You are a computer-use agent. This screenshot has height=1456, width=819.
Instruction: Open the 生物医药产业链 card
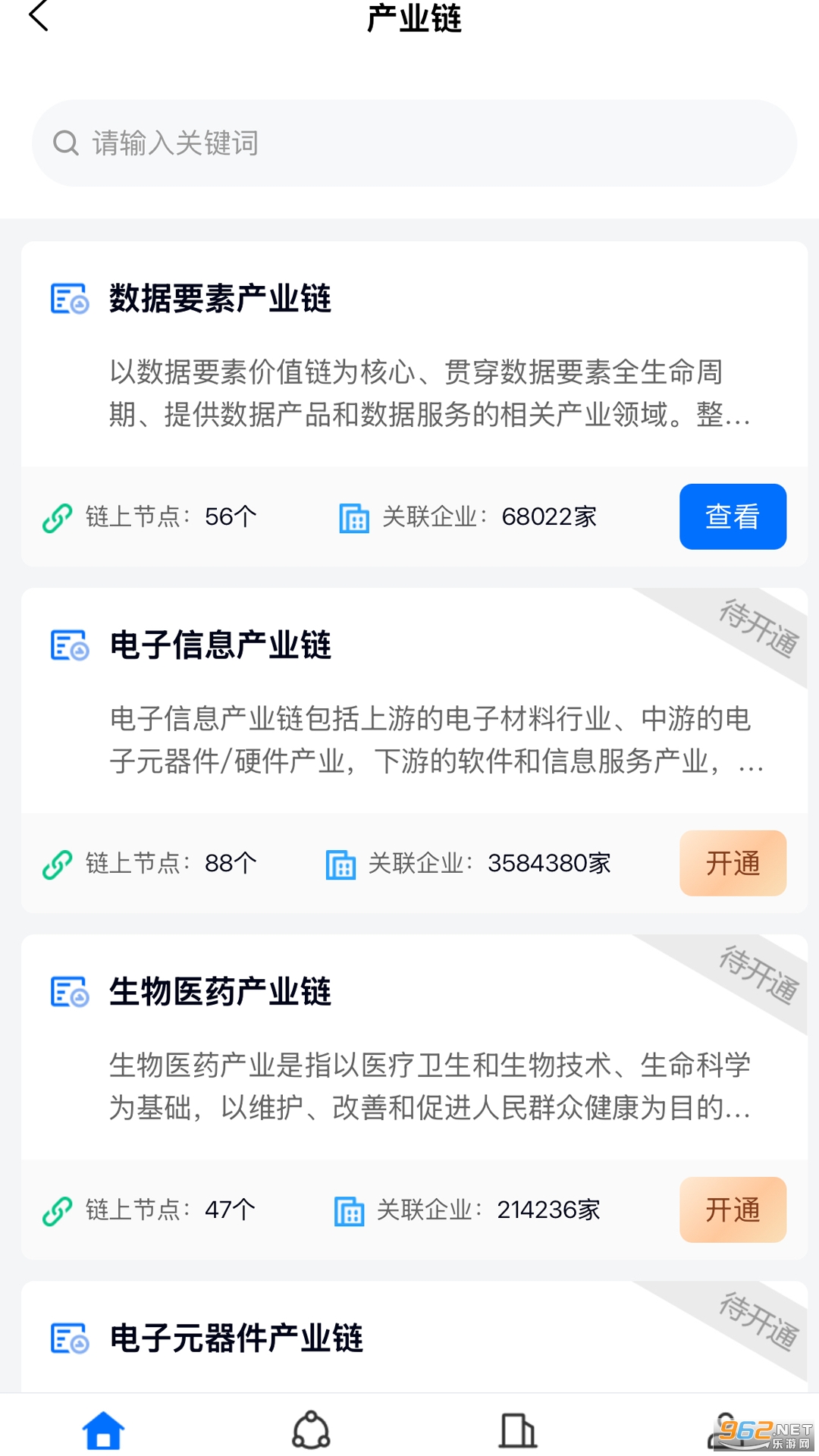click(x=414, y=1097)
